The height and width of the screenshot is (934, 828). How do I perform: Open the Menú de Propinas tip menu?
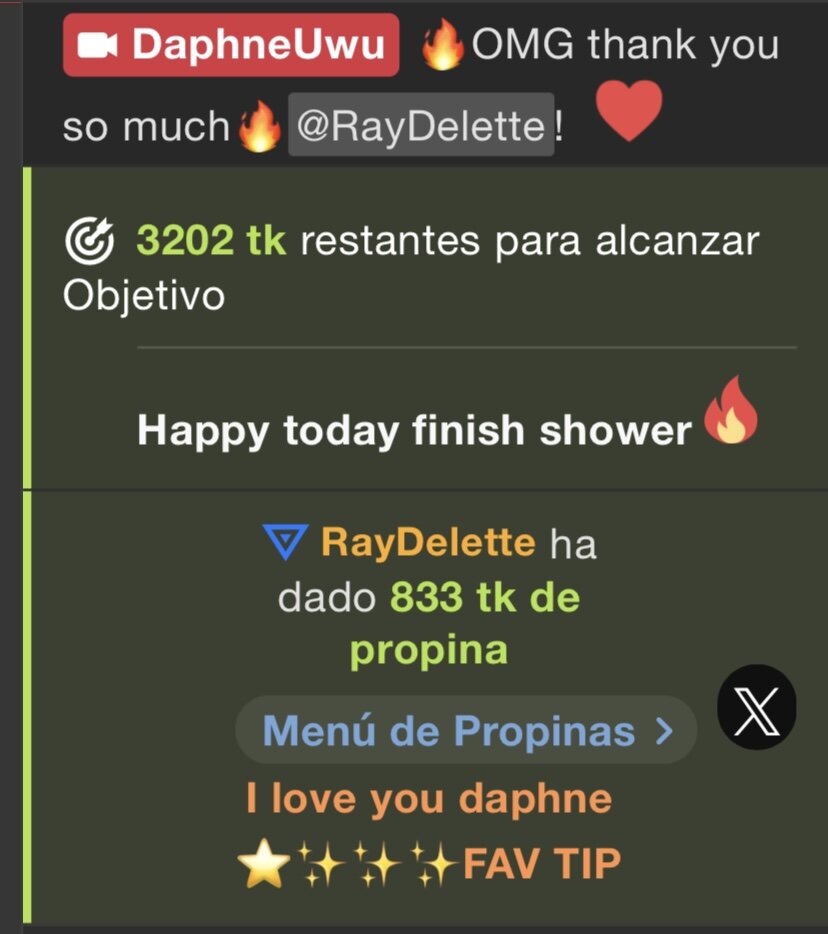tap(466, 731)
